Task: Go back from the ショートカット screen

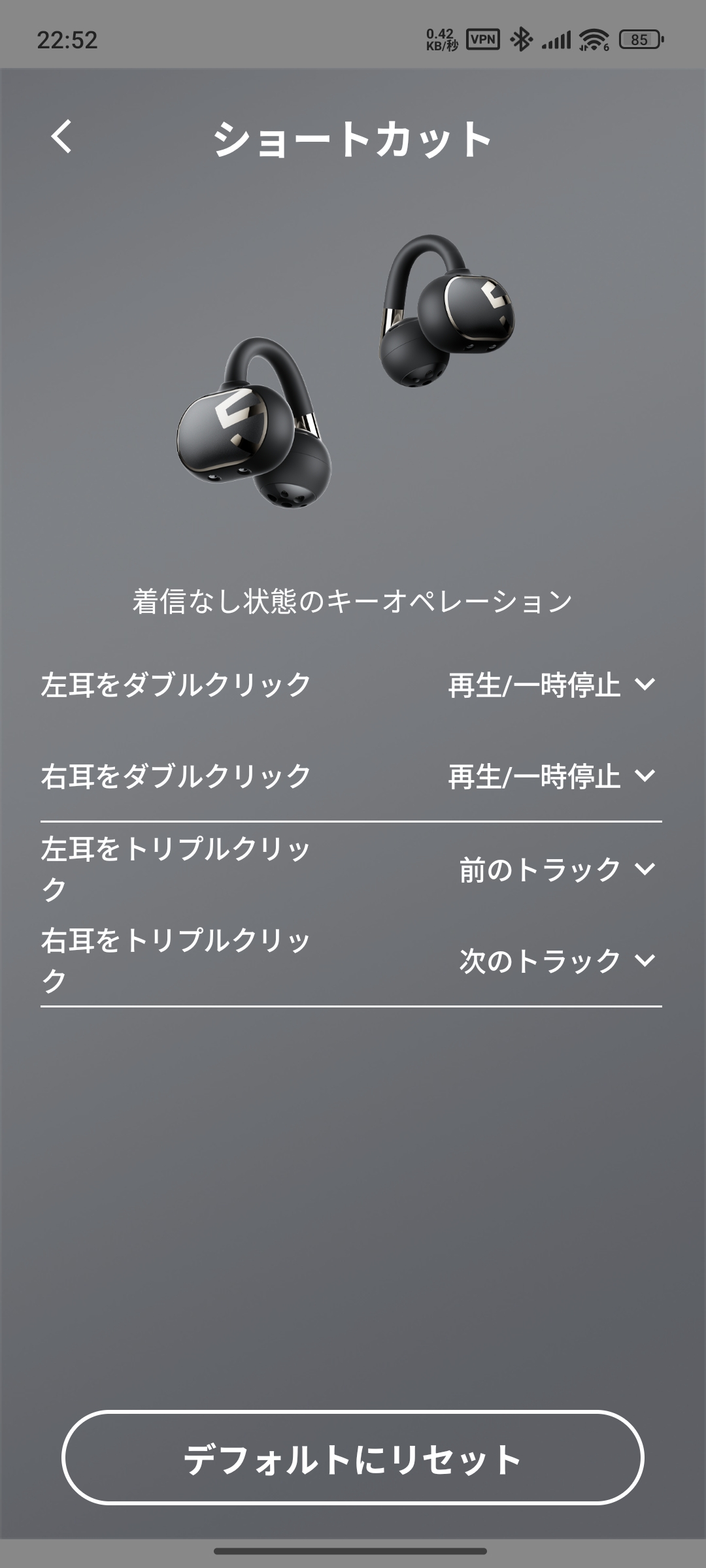Action: coord(61,137)
